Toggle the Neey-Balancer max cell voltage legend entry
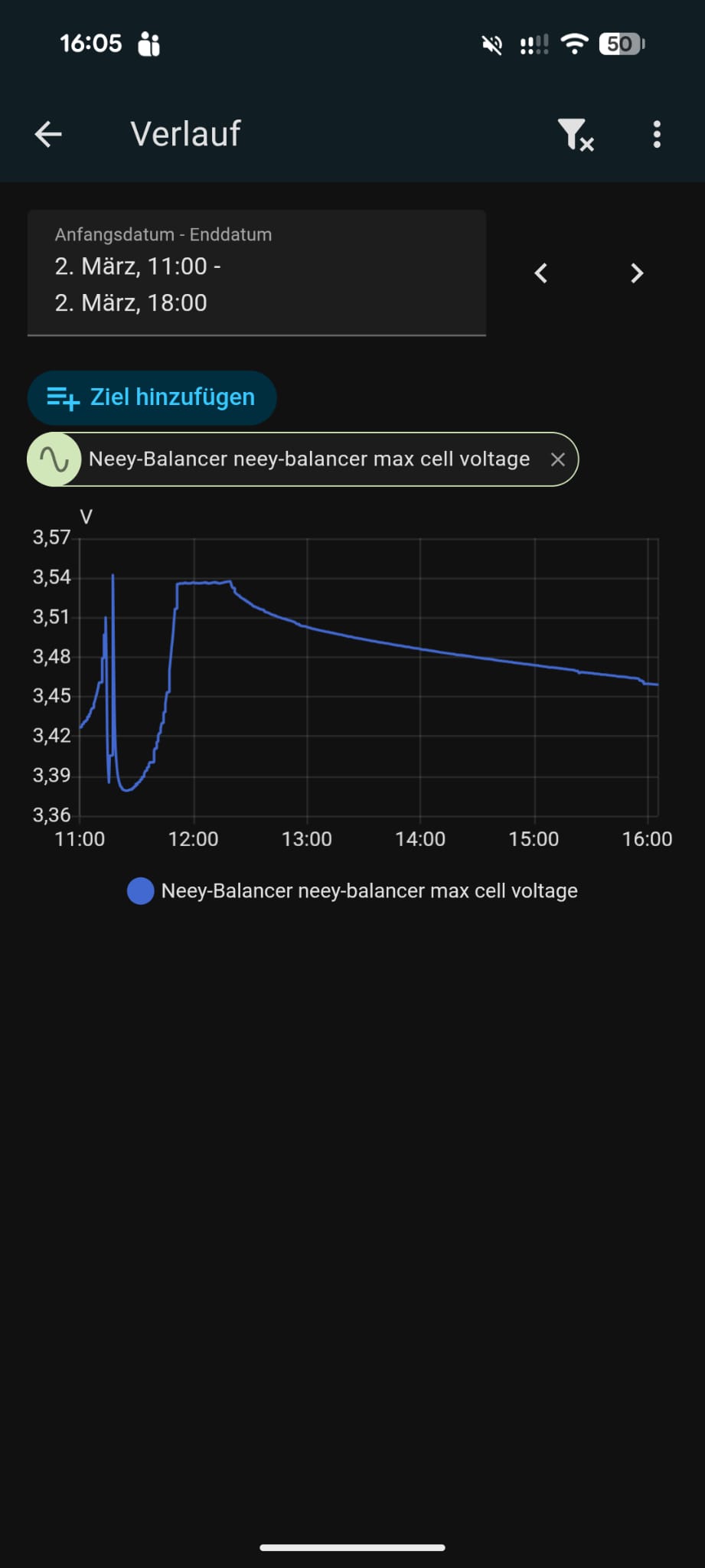 click(352, 891)
